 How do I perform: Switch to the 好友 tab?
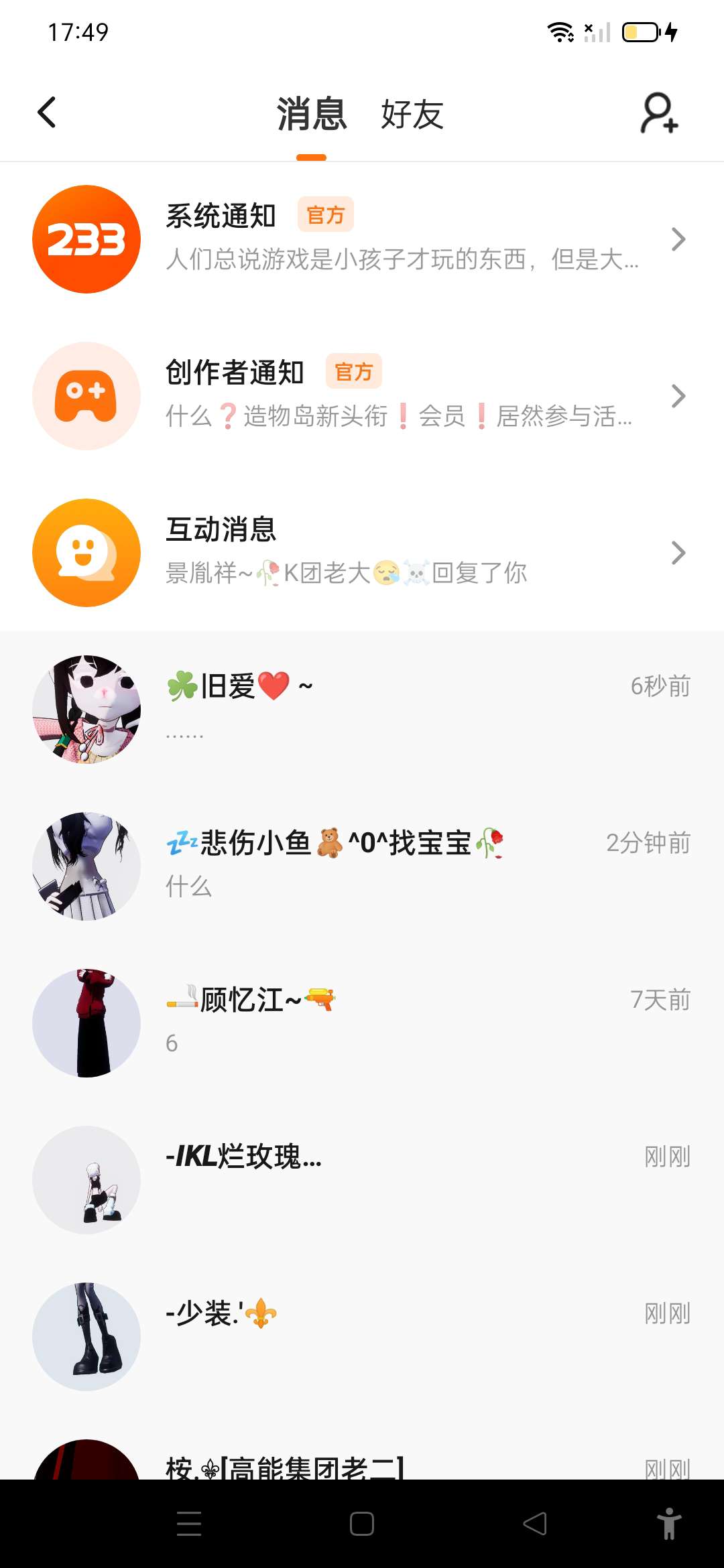[x=412, y=114]
